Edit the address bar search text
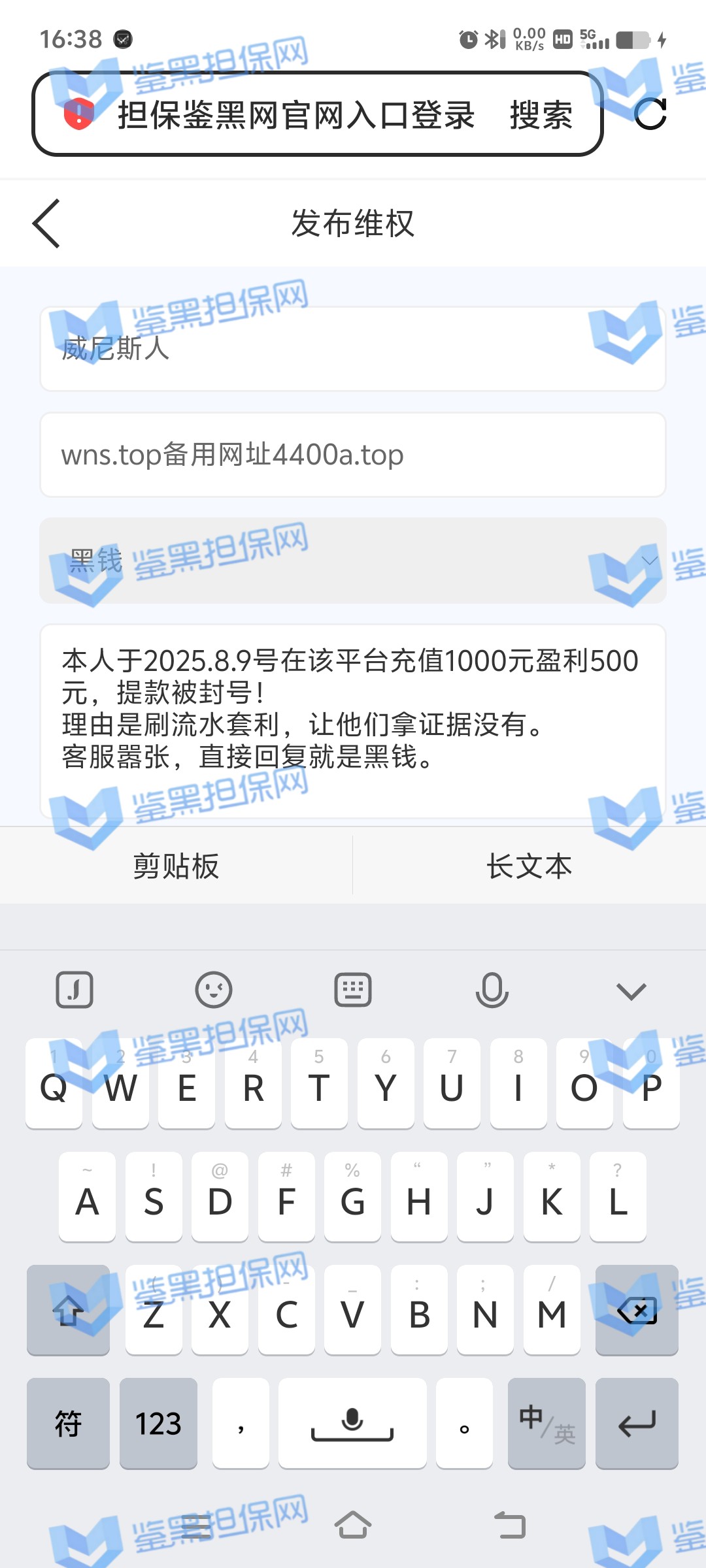Viewport: 706px width, 1568px height. tap(295, 116)
